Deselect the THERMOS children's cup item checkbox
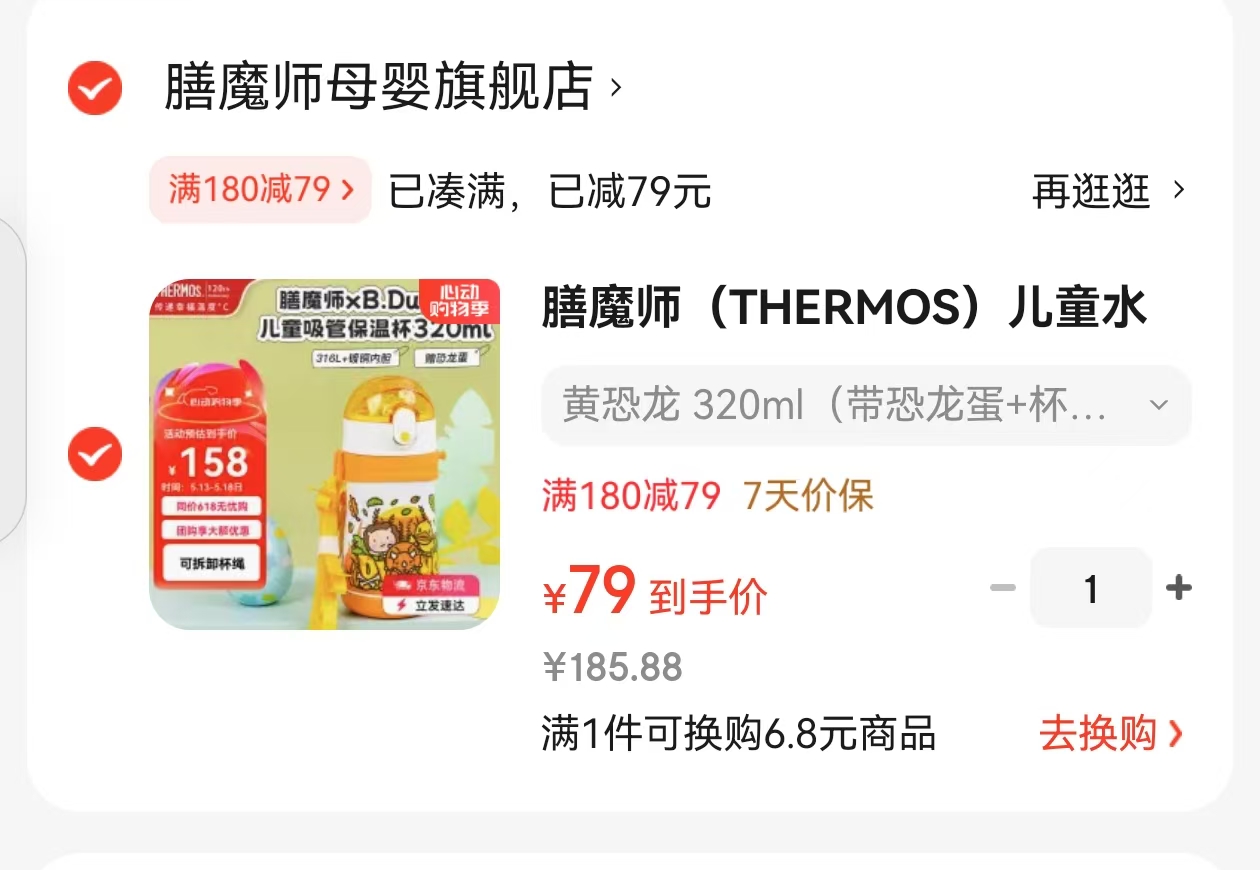Screen dimensions: 1260x870 95,455
